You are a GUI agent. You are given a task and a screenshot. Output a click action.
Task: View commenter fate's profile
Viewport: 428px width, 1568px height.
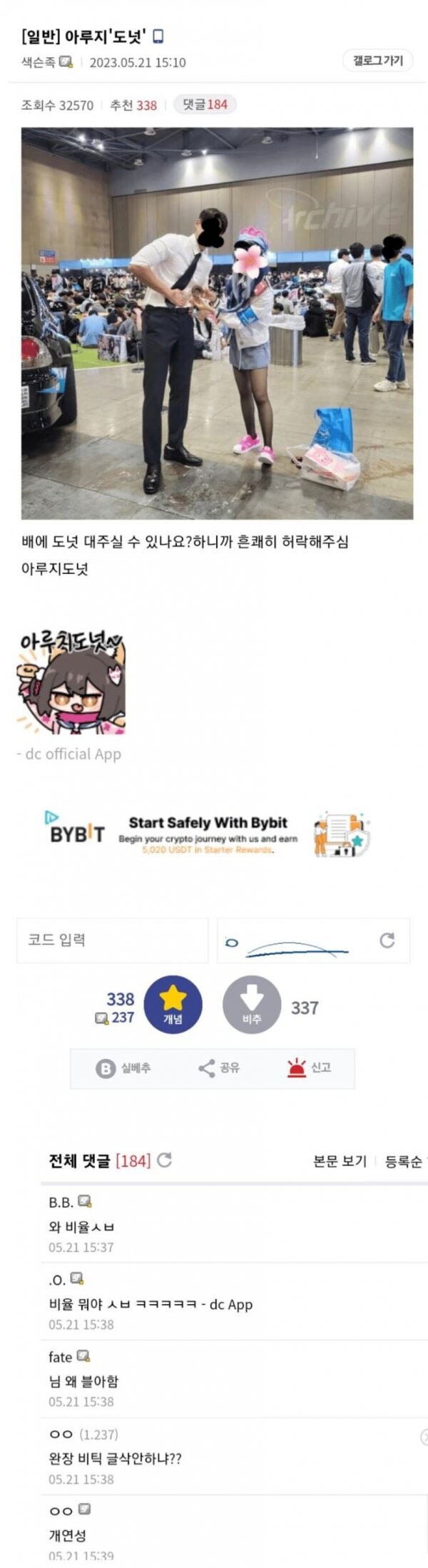pyautogui.click(x=61, y=1356)
